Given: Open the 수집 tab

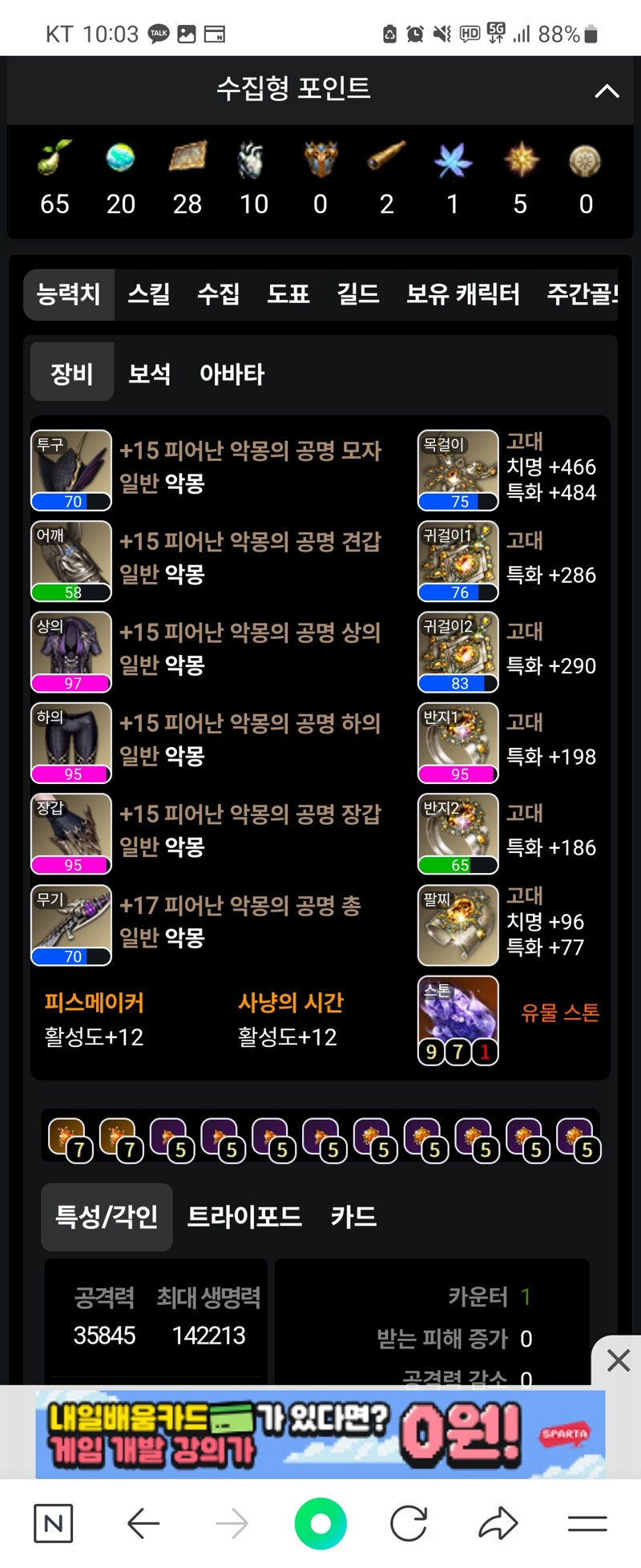Looking at the screenshot, I should click(218, 294).
